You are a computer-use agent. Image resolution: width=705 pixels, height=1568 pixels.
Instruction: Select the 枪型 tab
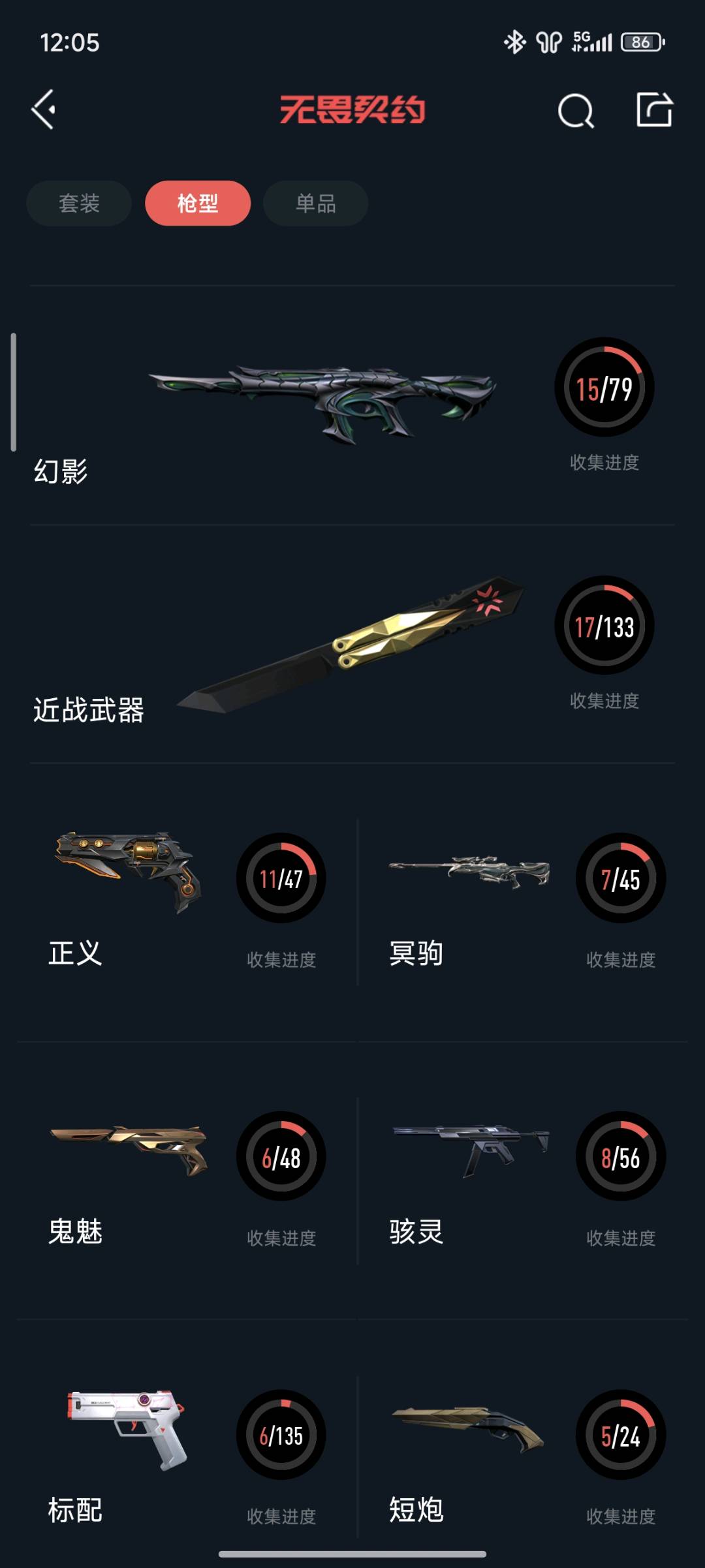[x=198, y=204]
